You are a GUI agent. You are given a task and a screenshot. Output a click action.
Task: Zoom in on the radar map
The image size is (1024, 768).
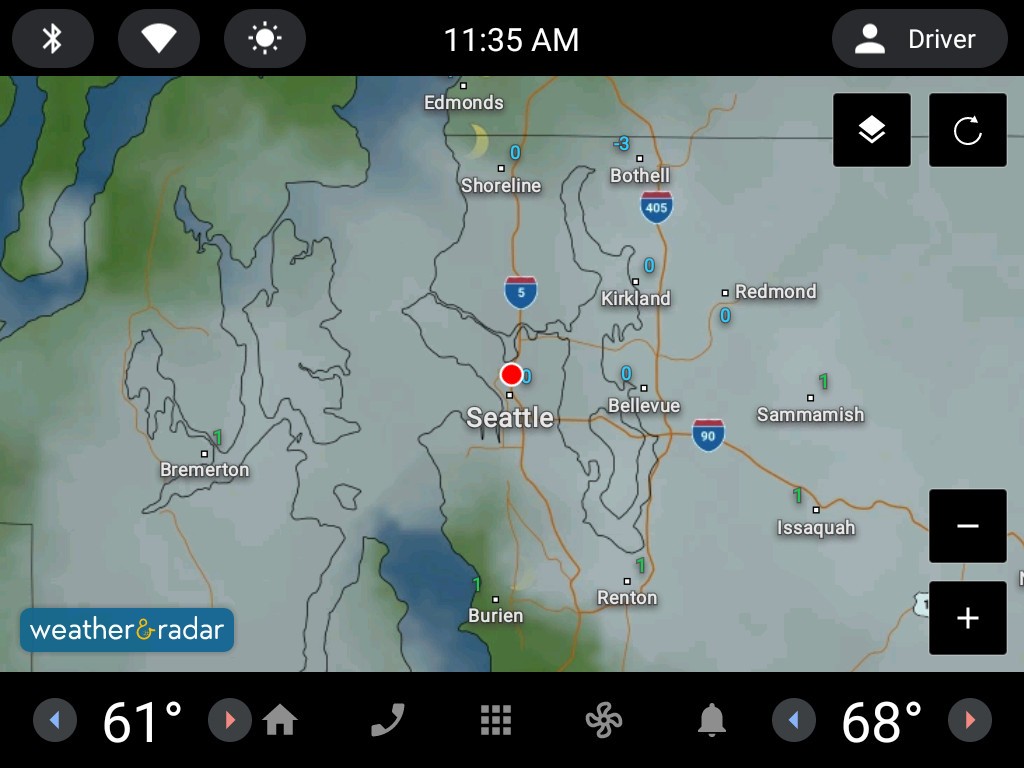[x=967, y=618]
